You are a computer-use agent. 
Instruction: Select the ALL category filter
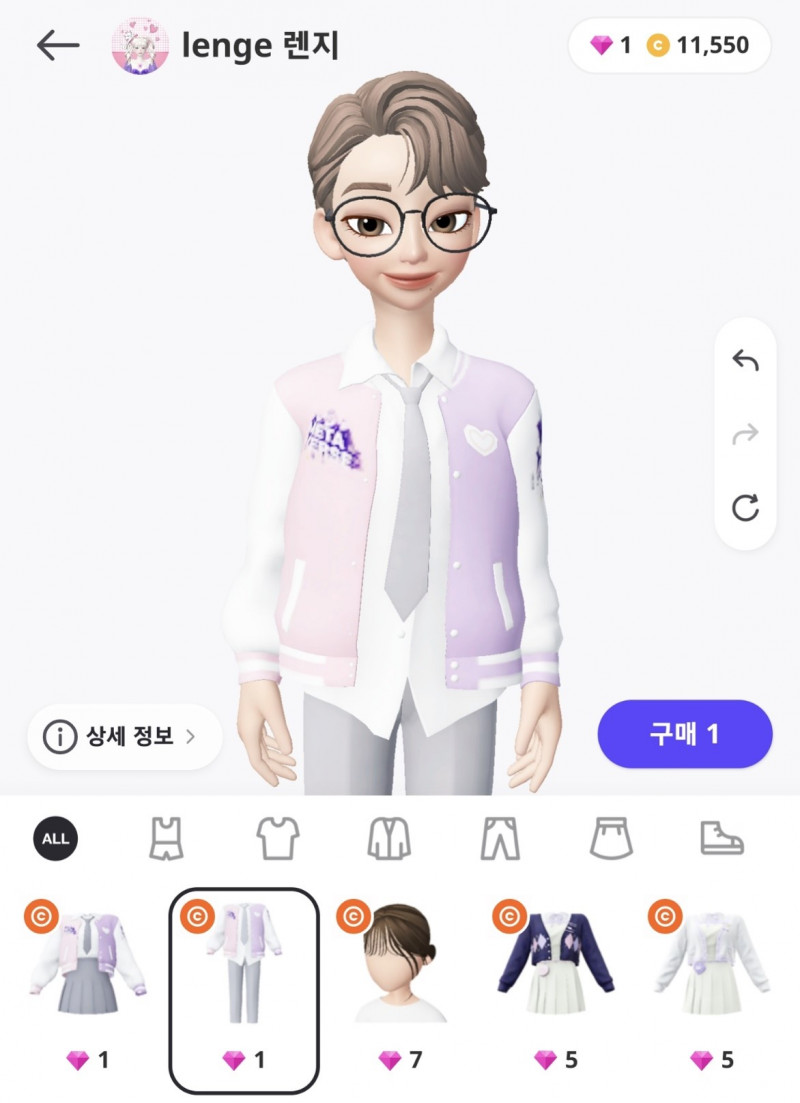pyautogui.click(x=56, y=838)
